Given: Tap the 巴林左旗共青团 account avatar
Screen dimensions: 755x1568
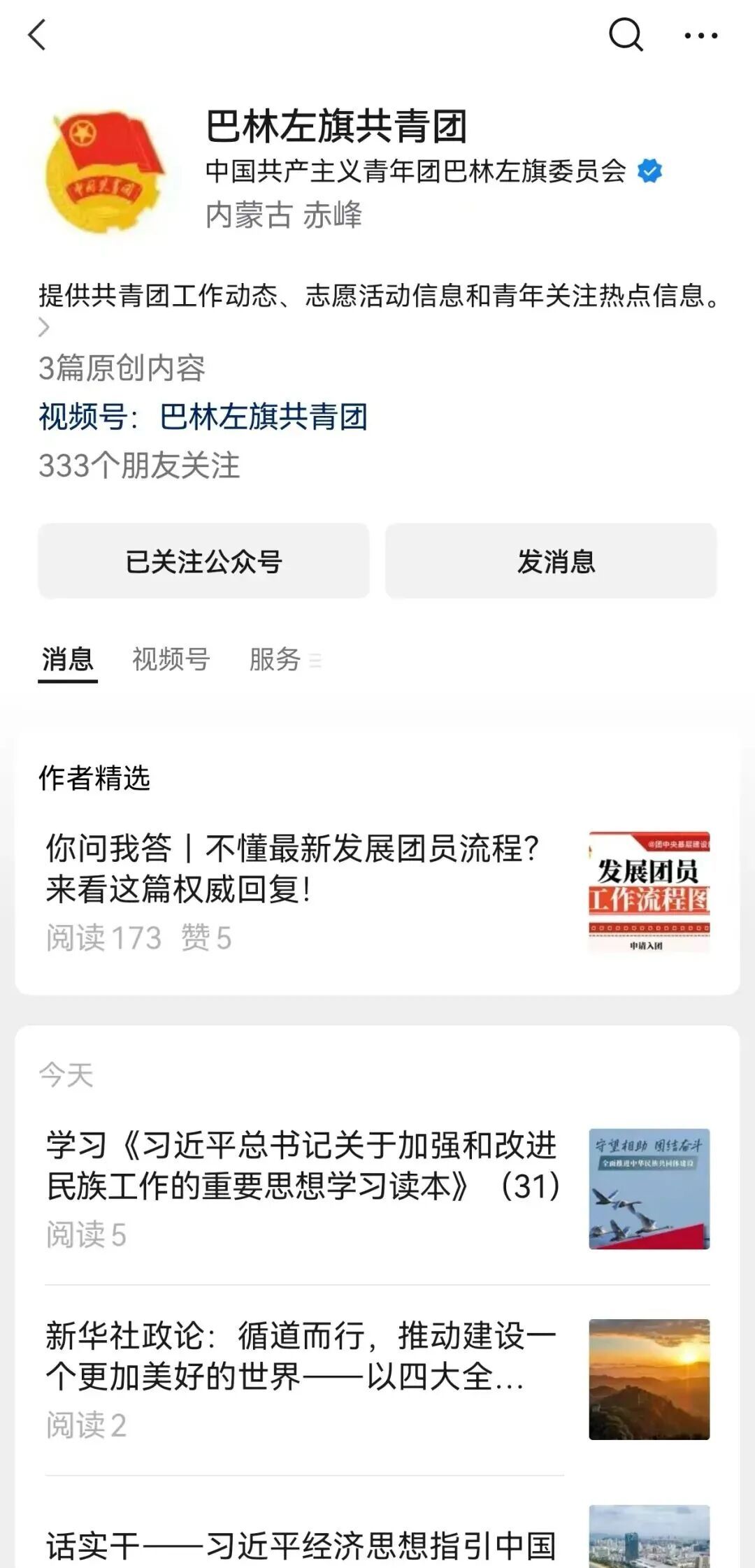Looking at the screenshot, I should click(105, 171).
